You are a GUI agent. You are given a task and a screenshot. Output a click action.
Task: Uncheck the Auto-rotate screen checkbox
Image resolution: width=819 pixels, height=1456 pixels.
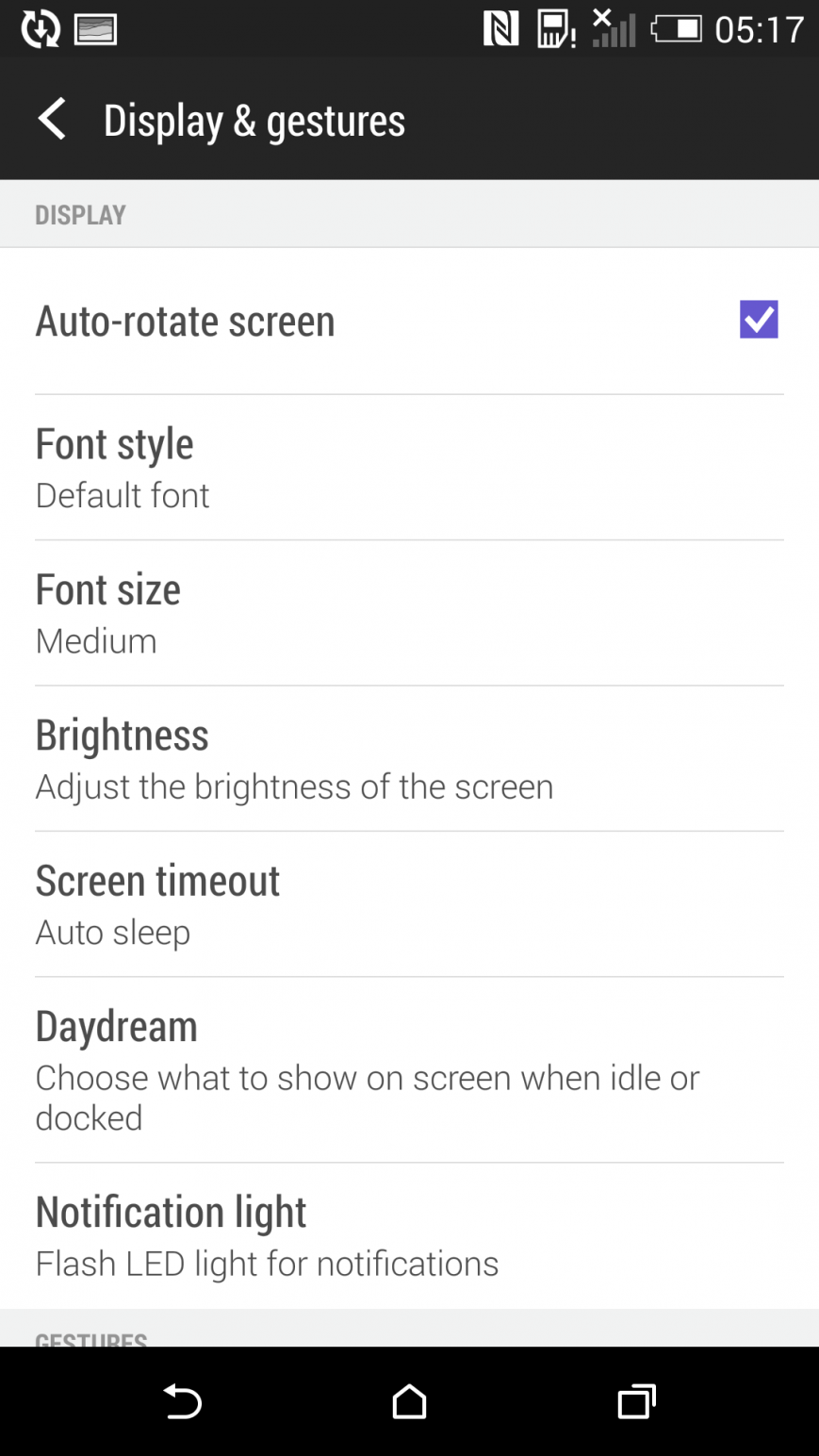[758, 320]
